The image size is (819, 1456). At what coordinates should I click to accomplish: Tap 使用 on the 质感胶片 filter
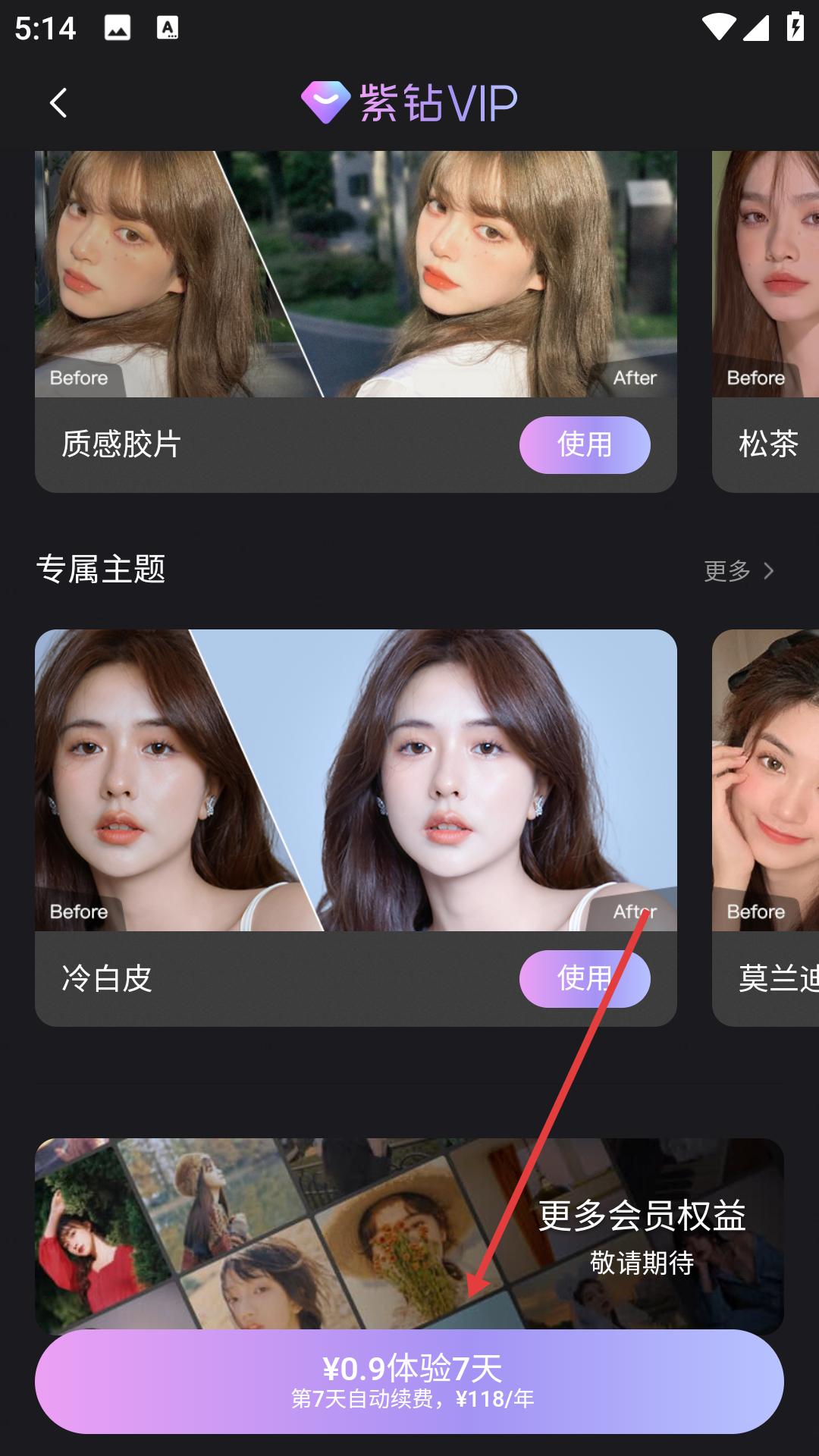pos(584,445)
